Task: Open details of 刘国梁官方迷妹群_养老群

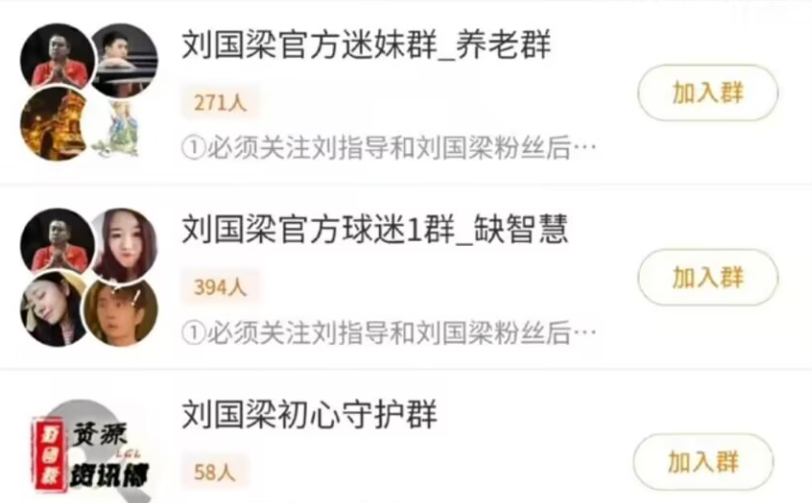Action: point(366,45)
